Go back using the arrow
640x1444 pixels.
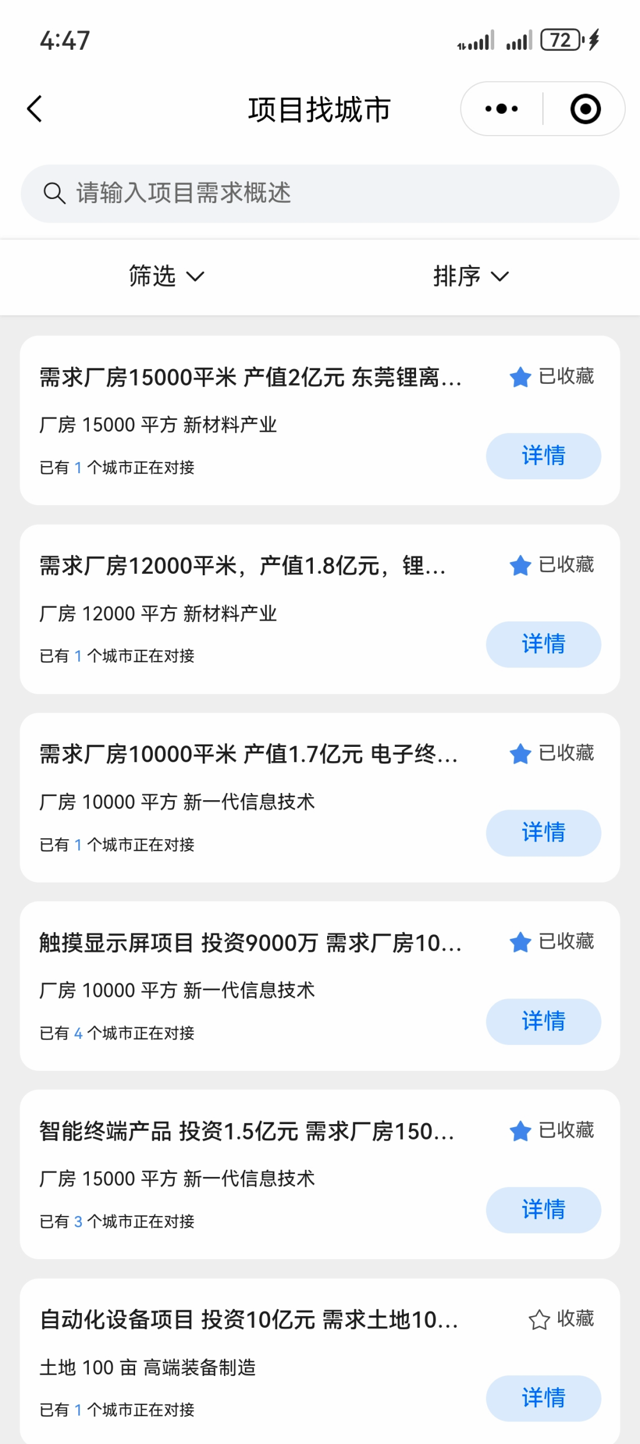[35, 109]
